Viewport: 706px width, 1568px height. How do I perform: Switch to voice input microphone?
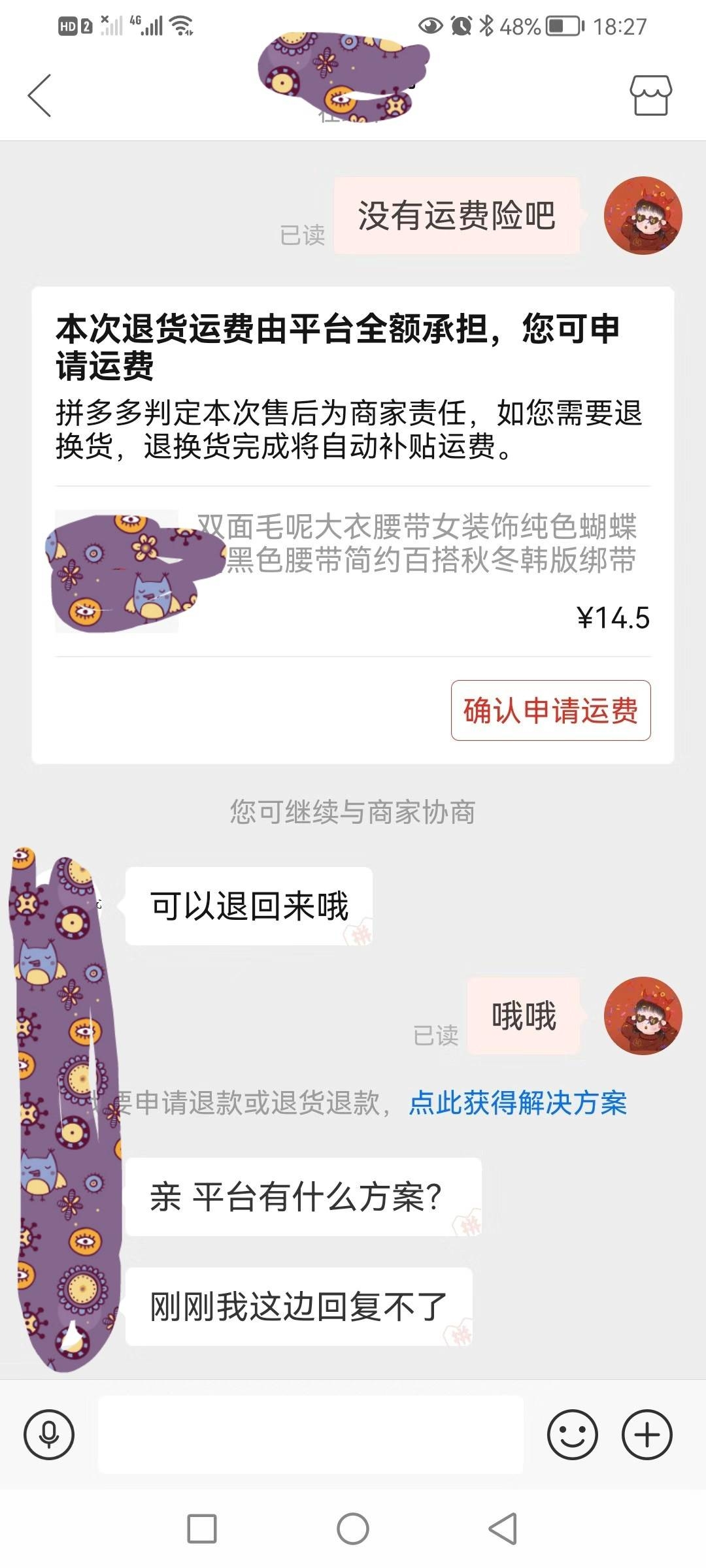click(x=49, y=1434)
